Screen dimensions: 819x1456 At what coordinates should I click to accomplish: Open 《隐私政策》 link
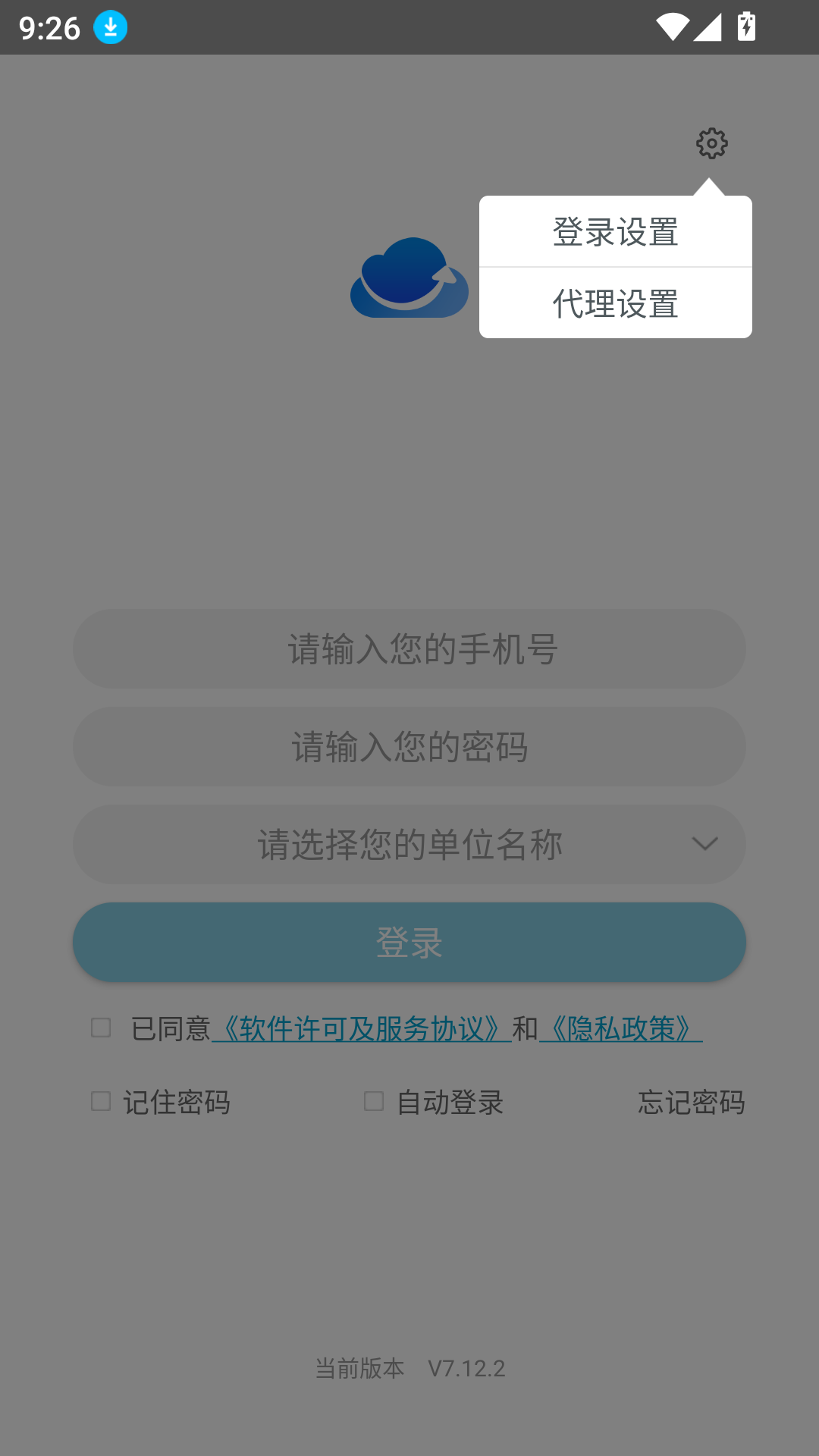tap(620, 1029)
